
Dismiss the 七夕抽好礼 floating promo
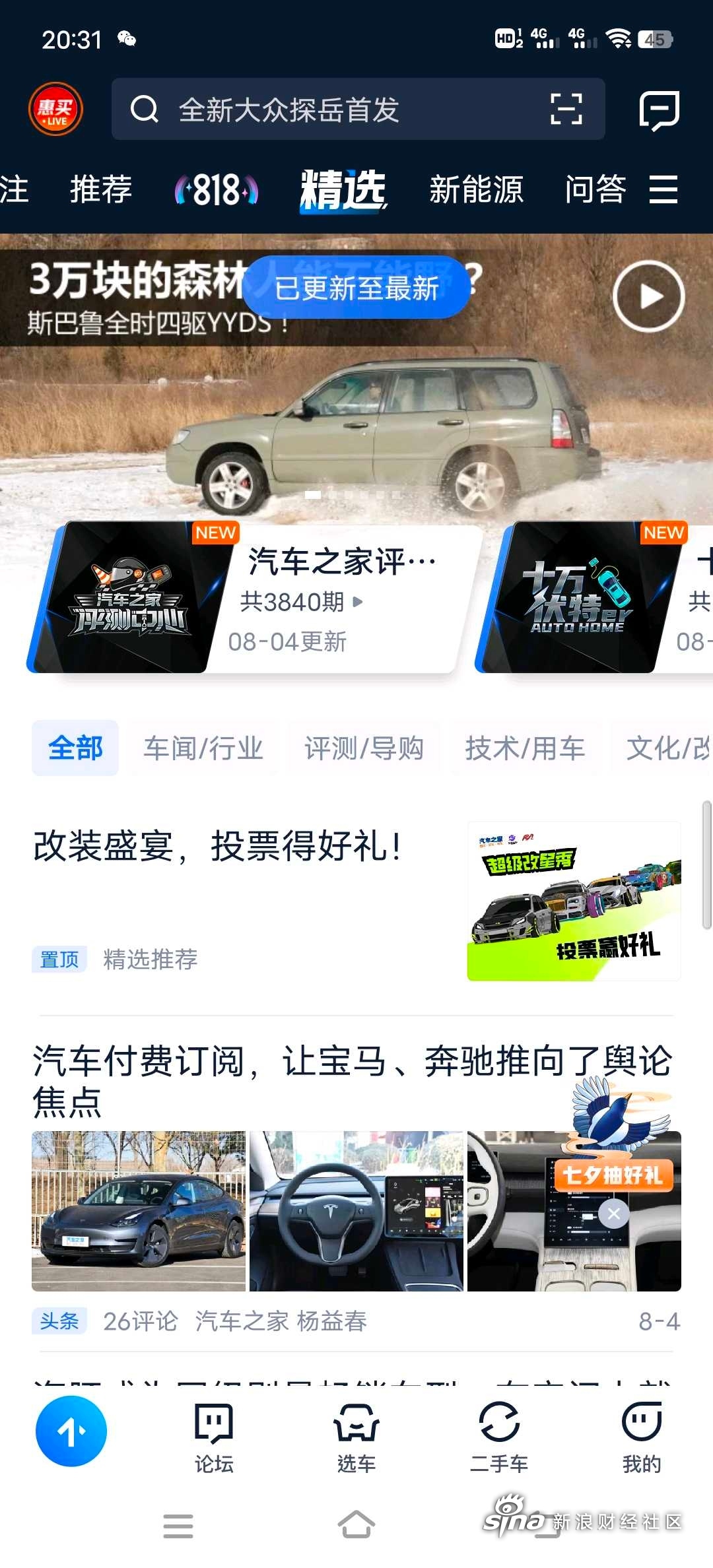pyautogui.click(x=613, y=1214)
